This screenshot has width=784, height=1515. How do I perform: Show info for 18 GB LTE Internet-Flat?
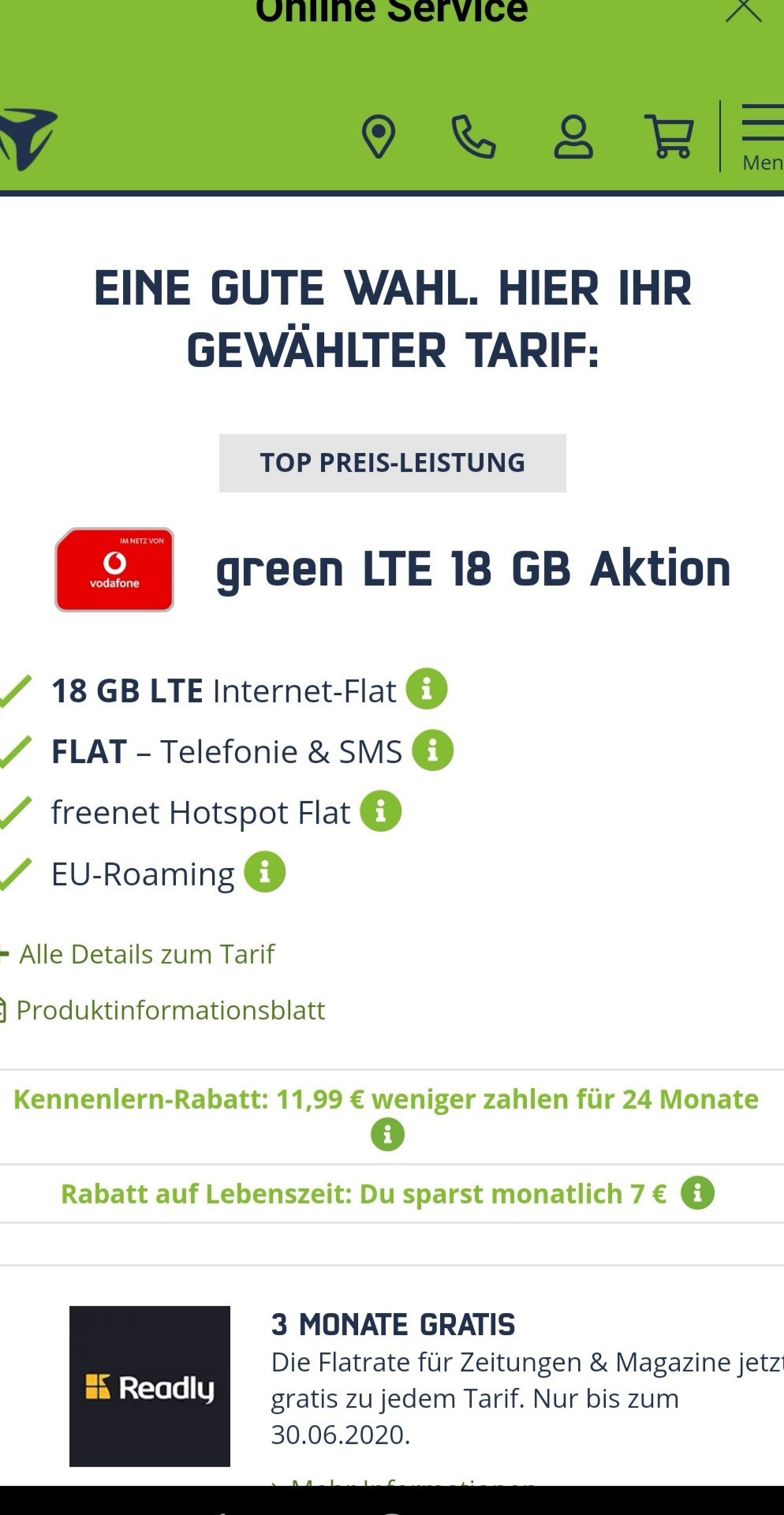(427, 689)
